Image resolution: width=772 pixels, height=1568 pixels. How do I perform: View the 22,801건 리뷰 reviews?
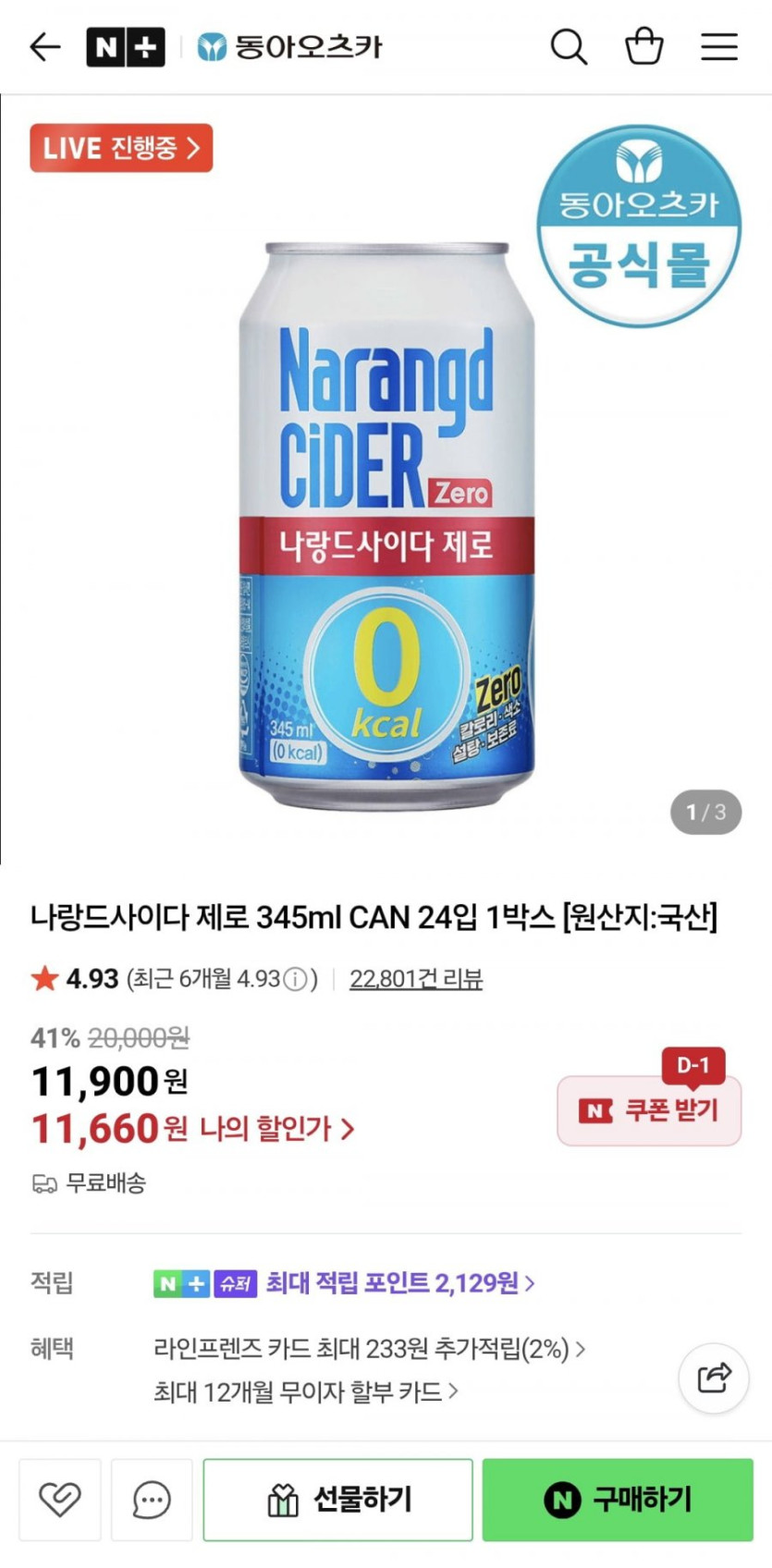pyautogui.click(x=416, y=979)
